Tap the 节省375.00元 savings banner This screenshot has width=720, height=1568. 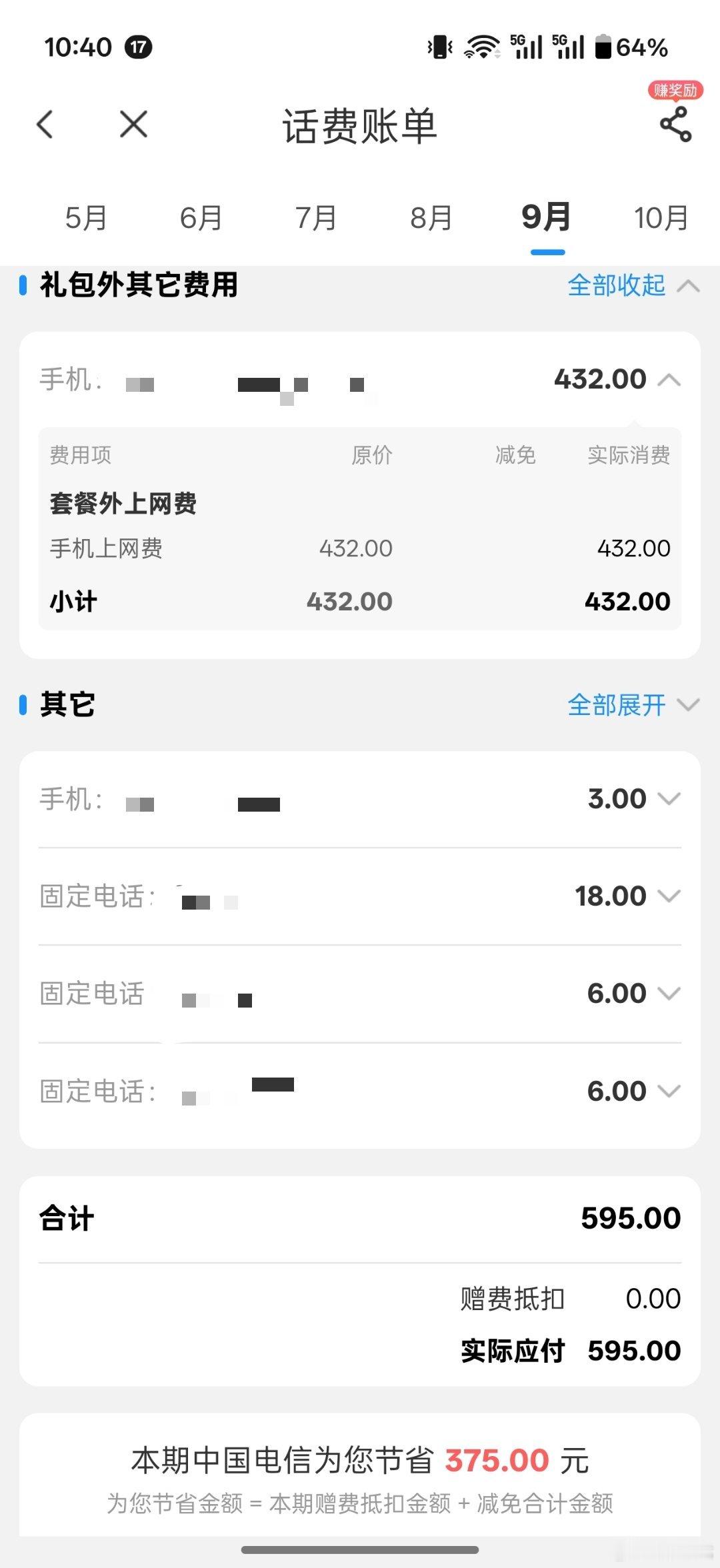click(360, 1459)
